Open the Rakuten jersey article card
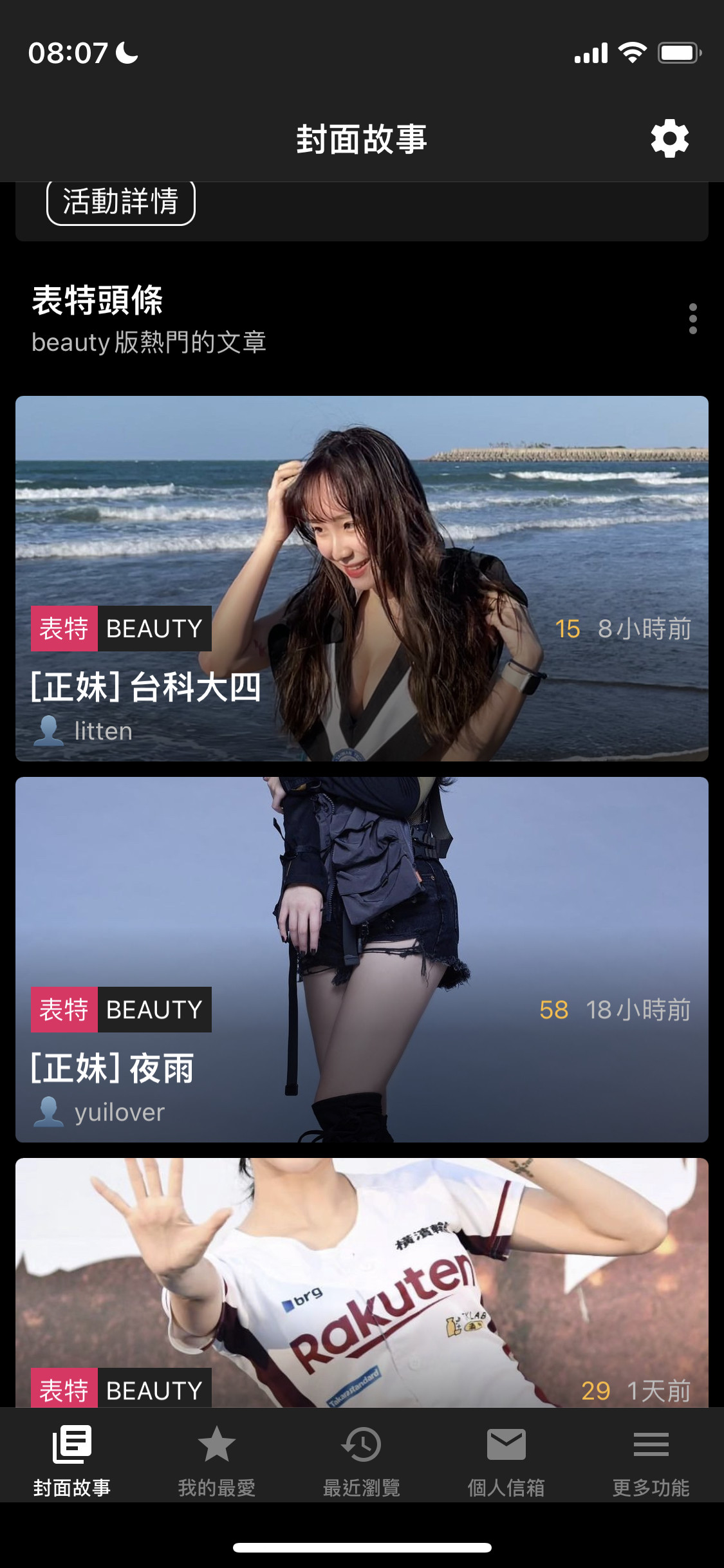 click(x=362, y=1281)
